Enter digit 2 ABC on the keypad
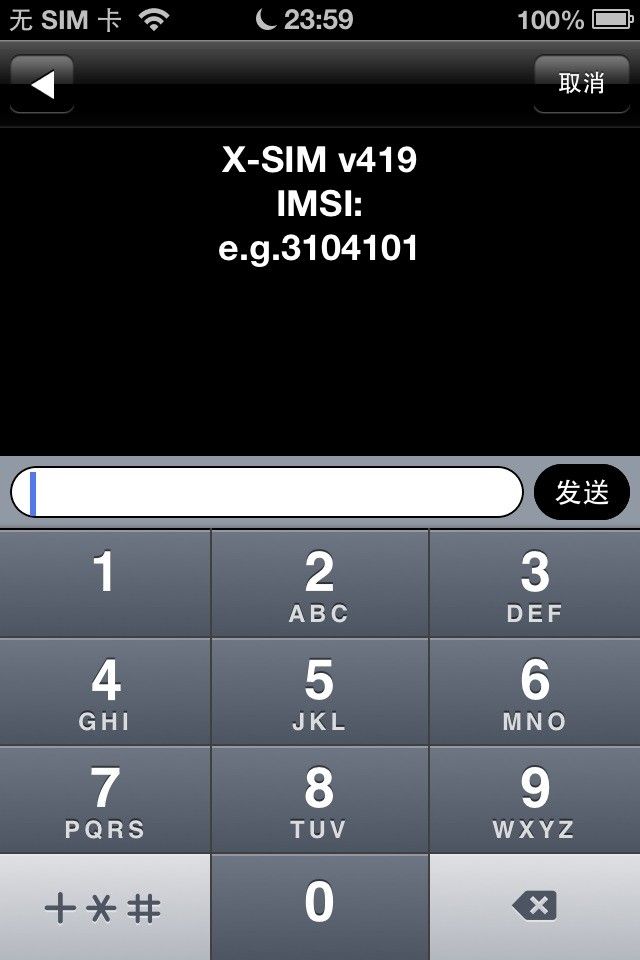This screenshot has height=960, width=640. point(319,583)
